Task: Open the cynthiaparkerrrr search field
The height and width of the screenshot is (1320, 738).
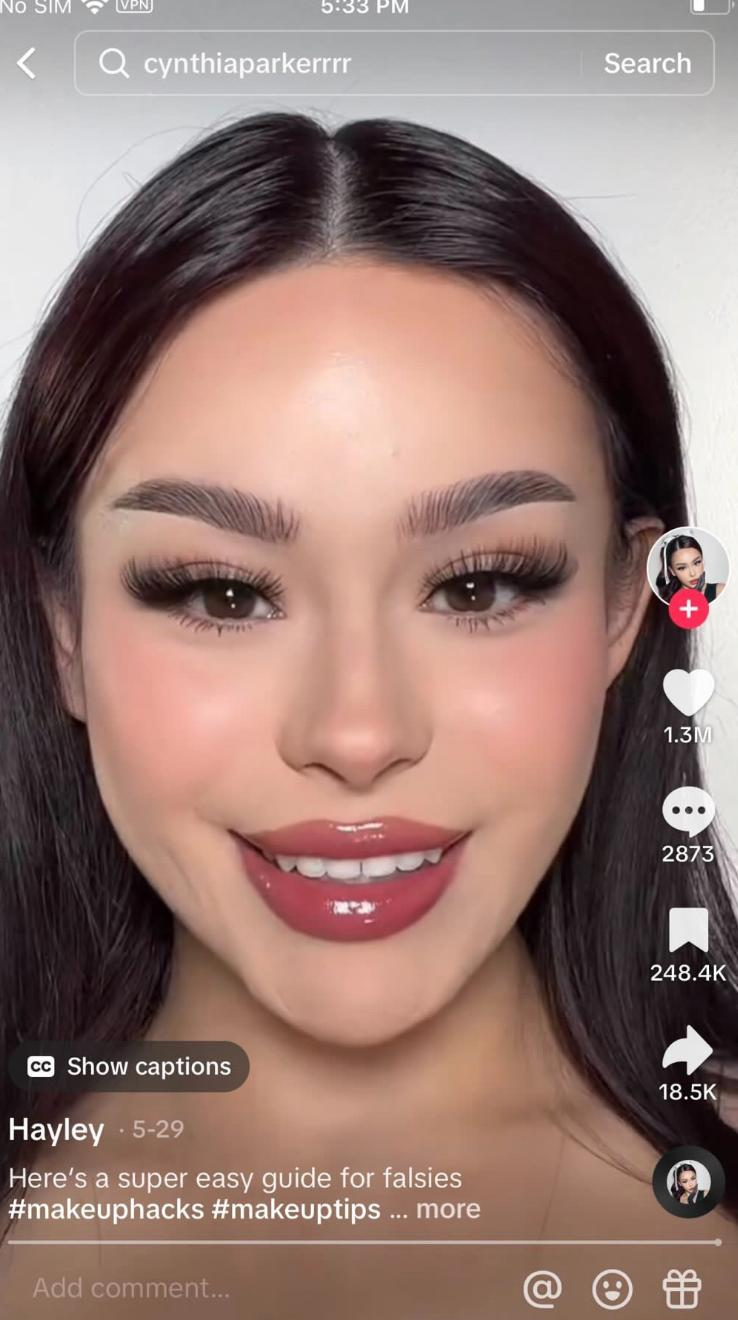Action: pos(330,64)
